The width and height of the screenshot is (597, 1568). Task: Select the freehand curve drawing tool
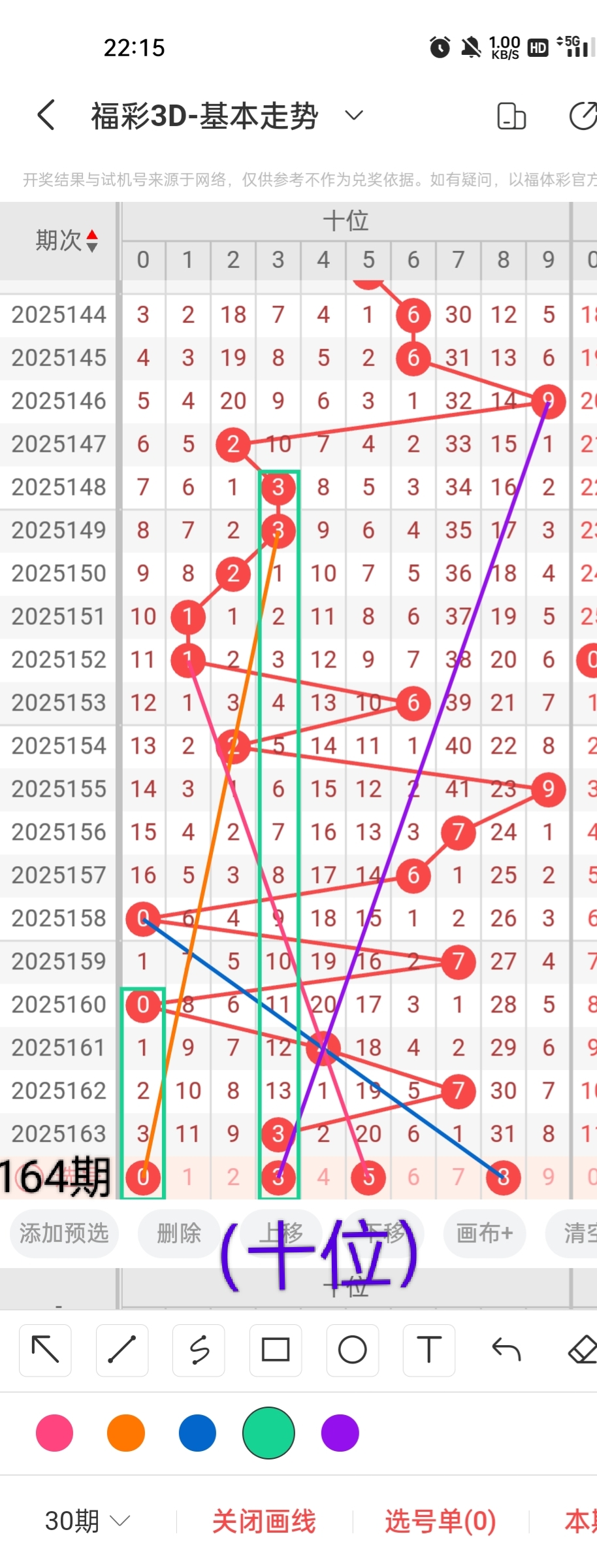199,1350
